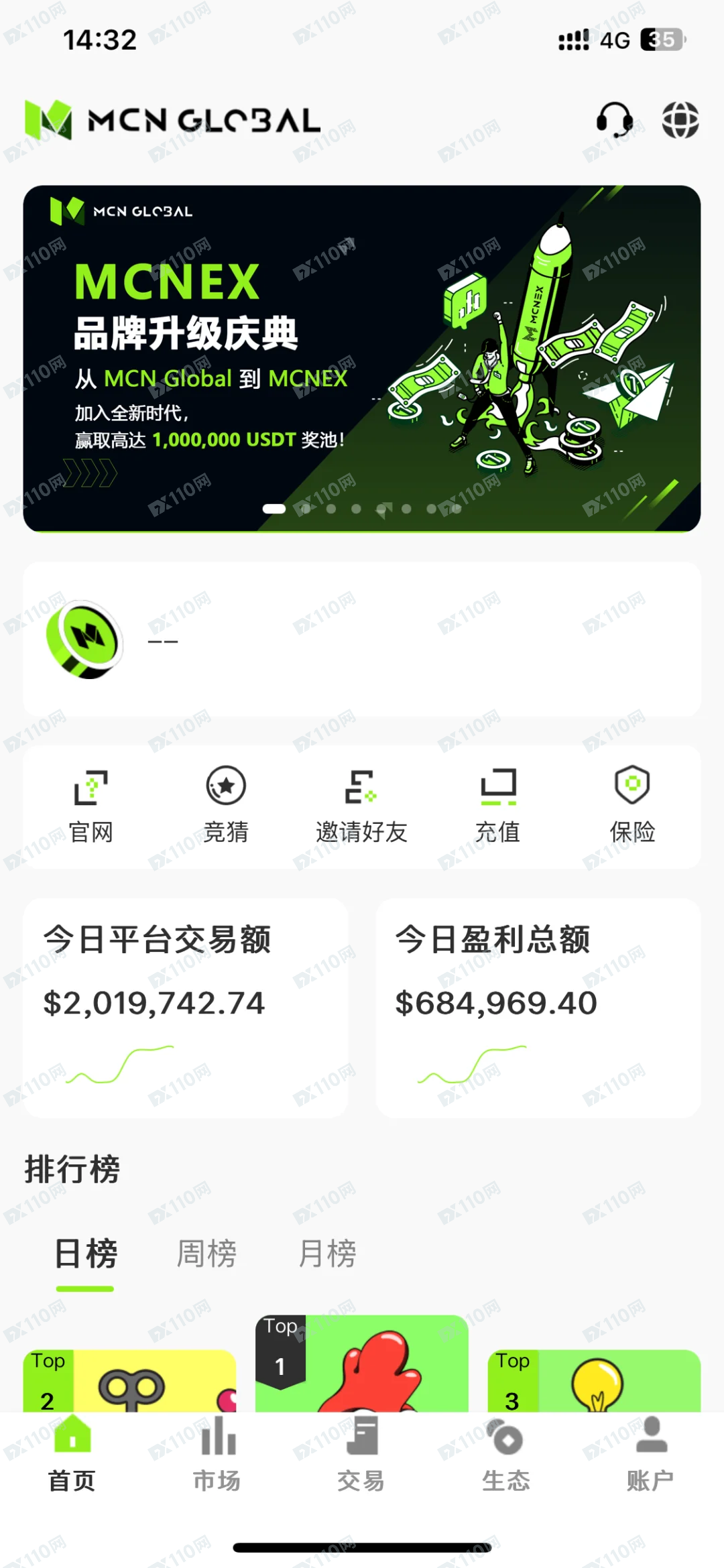Switch to the 月榜 monthly ranking tab
The height and width of the screenshot is (1568, 724).
coord(327,1254)
